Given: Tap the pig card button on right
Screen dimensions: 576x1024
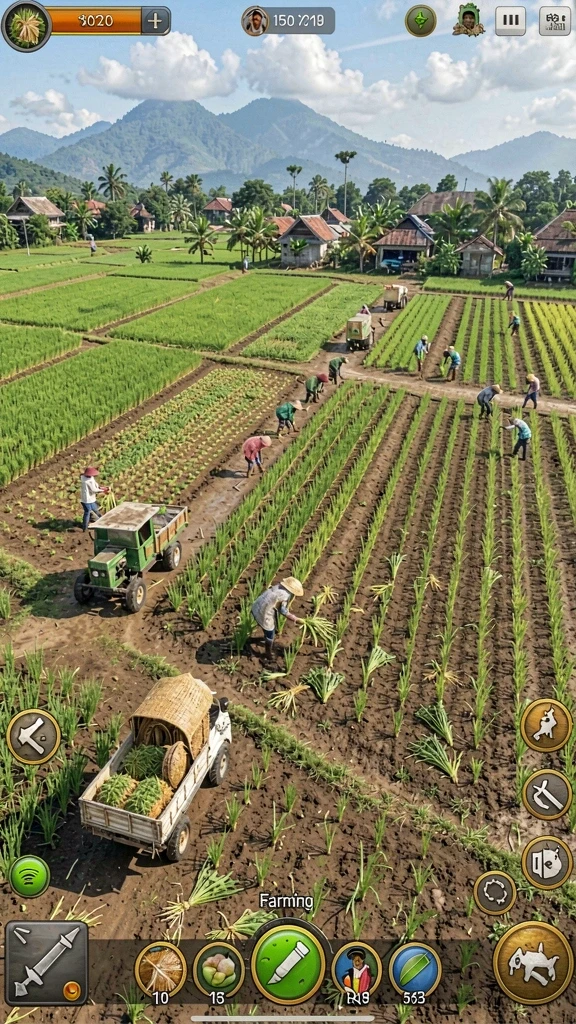Looking at the screenshot, I should (x=547, y=862).
